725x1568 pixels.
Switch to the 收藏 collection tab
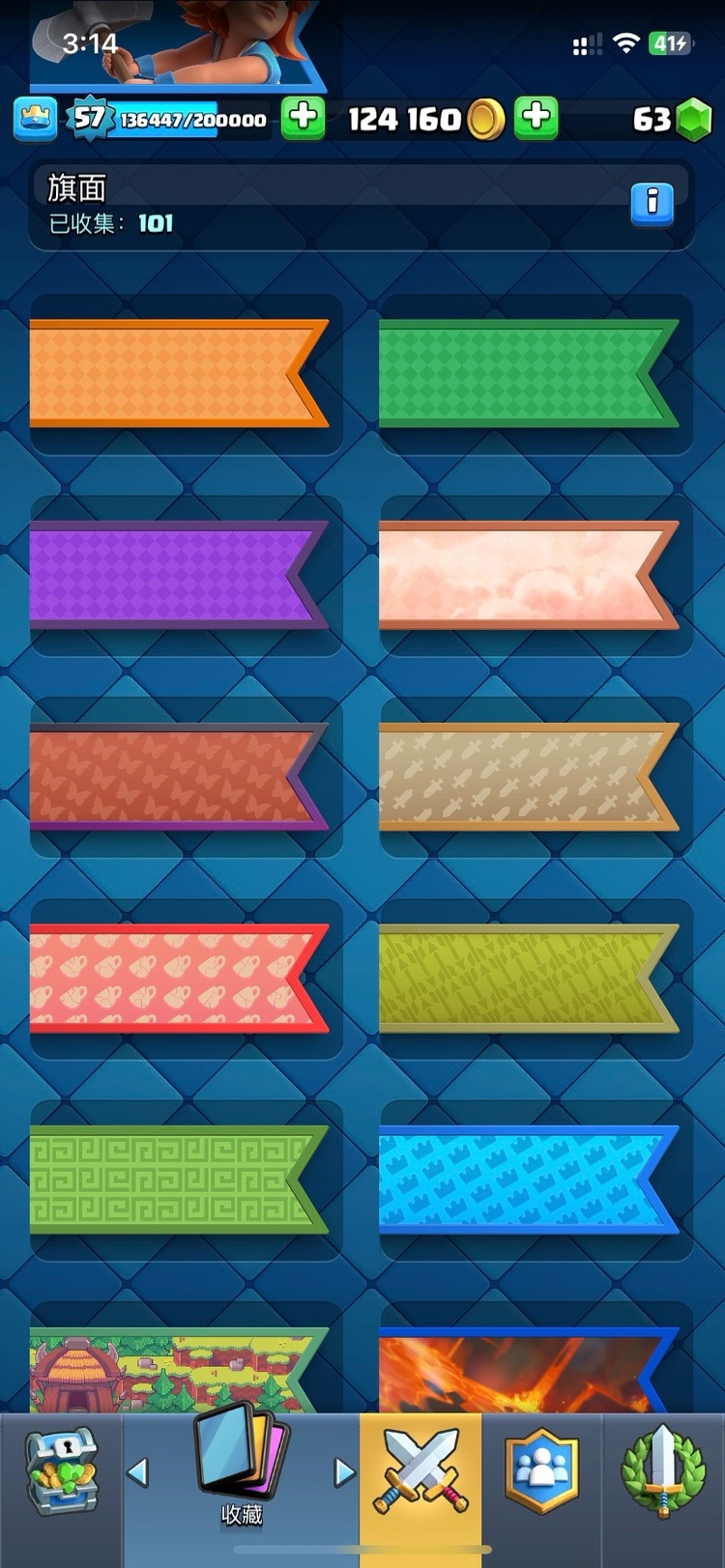click(x=241, y=1475)
